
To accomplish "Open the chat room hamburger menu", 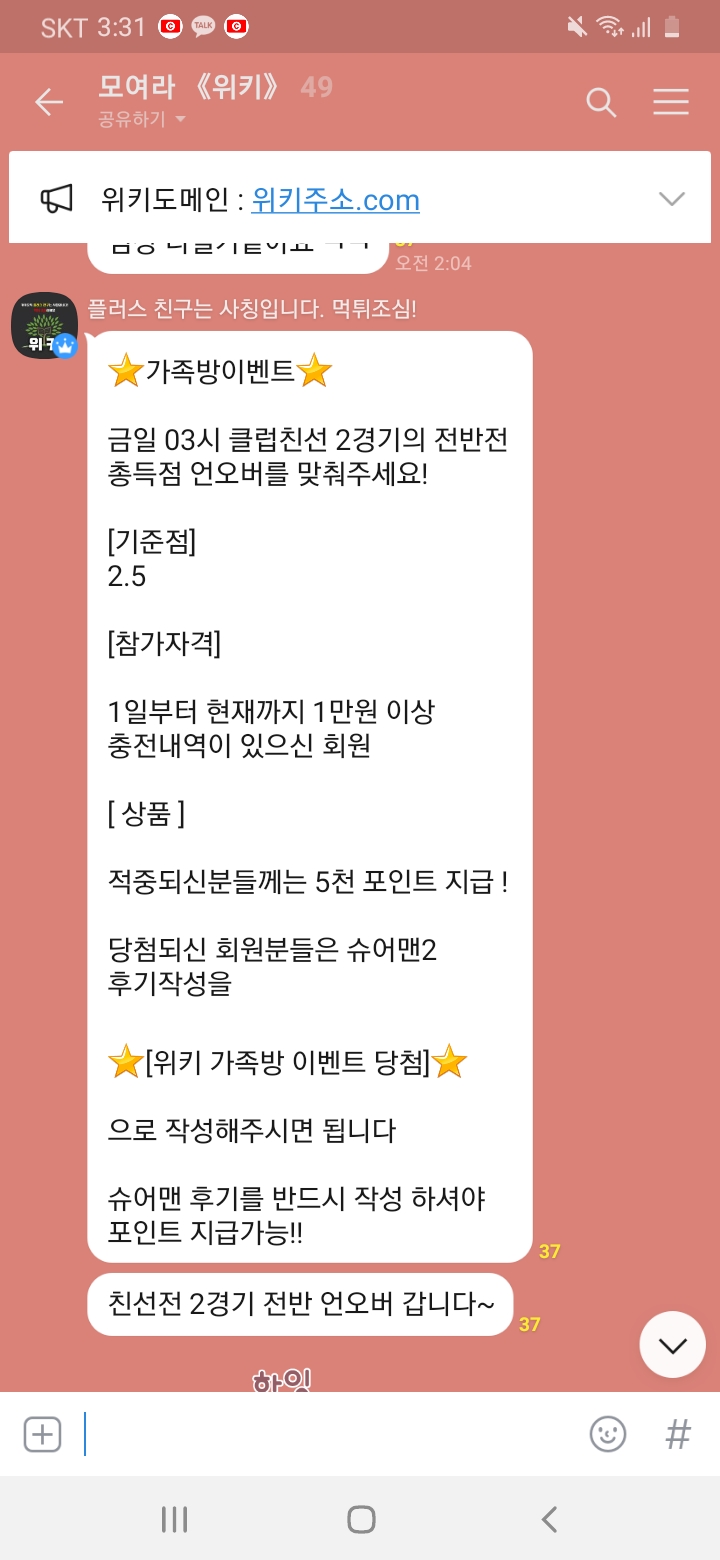I will (671, 102).
